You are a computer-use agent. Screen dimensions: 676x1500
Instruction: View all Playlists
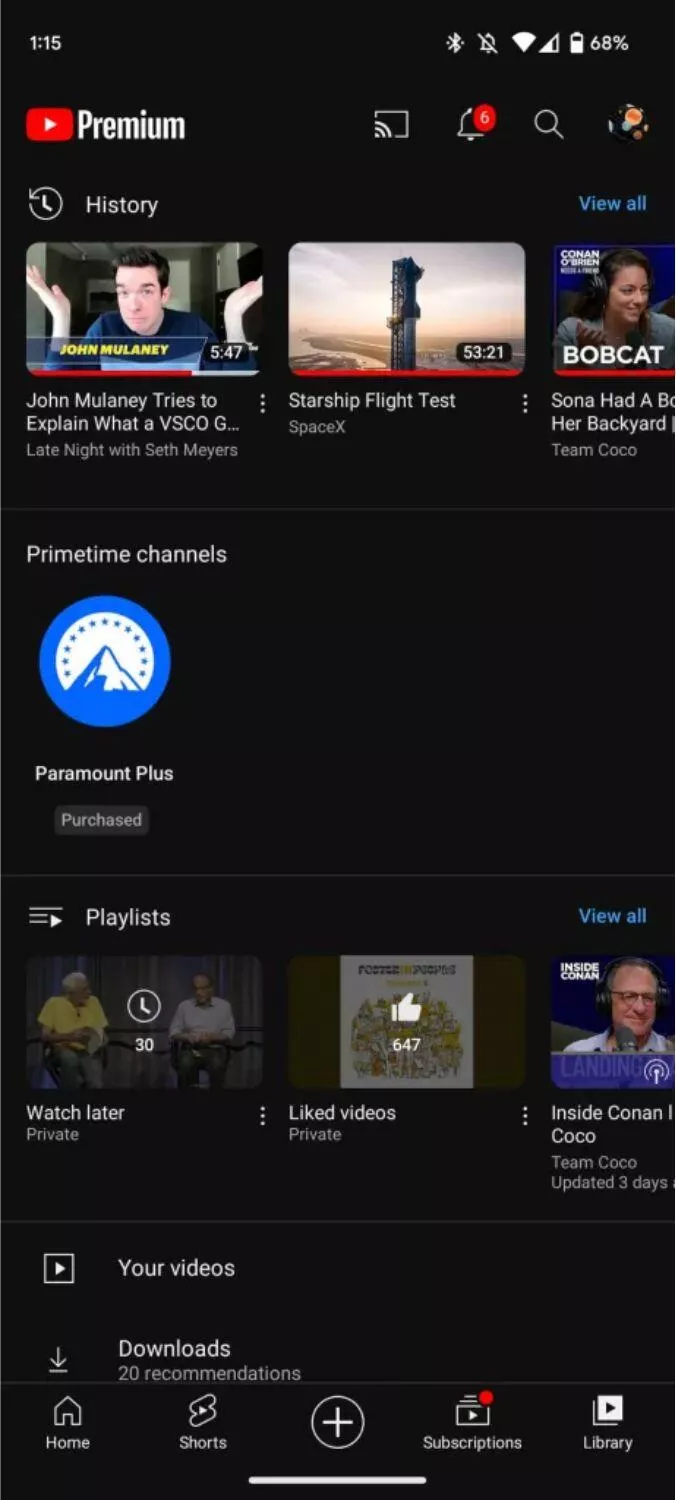click(x=612, y=916)
